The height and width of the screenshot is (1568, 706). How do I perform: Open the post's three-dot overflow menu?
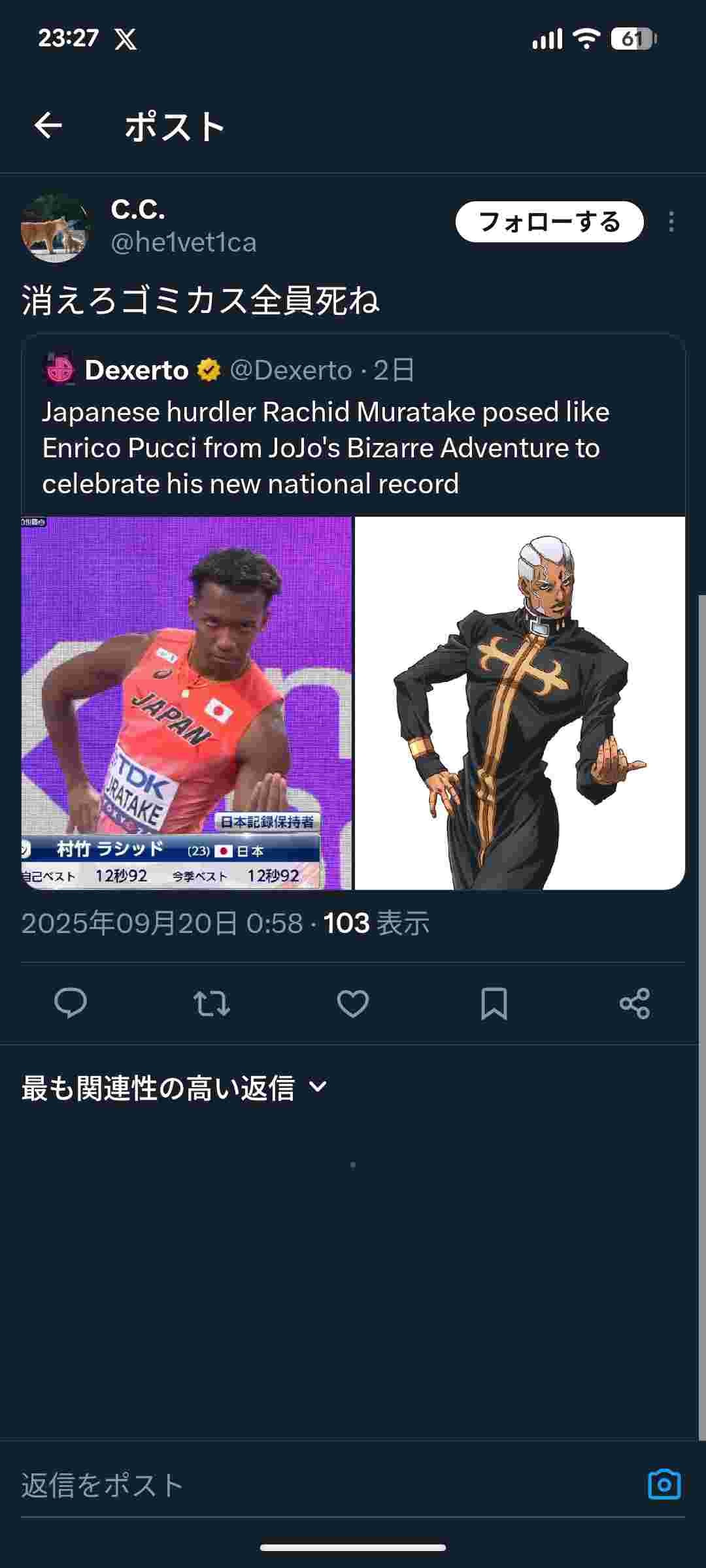(x=671, y=222)
